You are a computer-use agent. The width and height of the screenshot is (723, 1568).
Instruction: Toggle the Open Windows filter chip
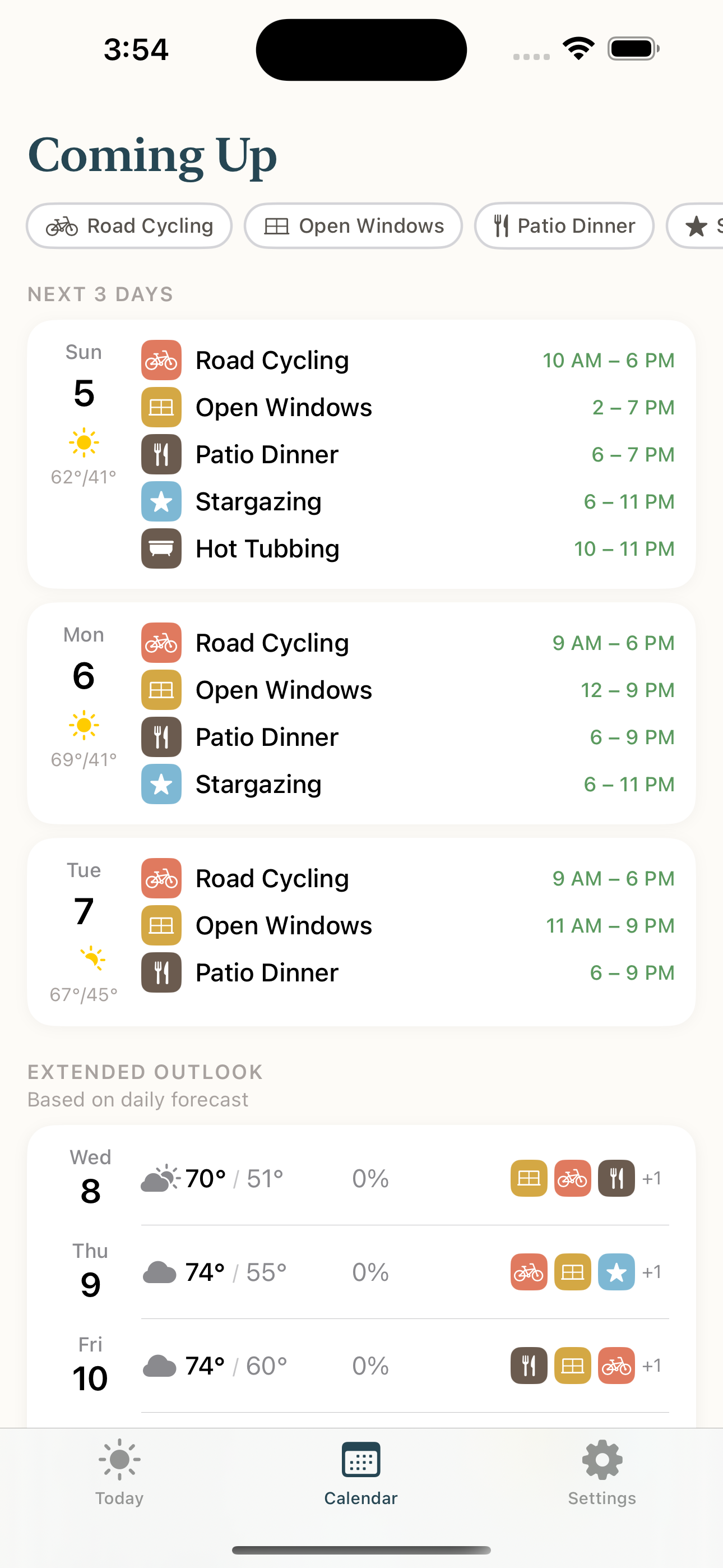point(353,226)
